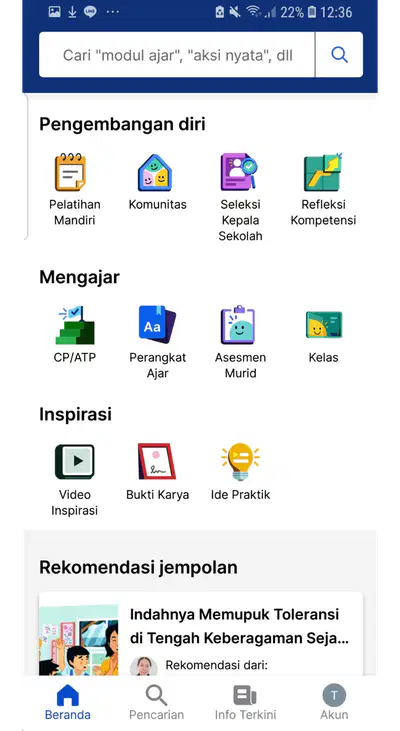Open Seleksi Kepala Sekolah
Image resolution: width=400 pixels, height=731 pixels.
click(241, 197)
